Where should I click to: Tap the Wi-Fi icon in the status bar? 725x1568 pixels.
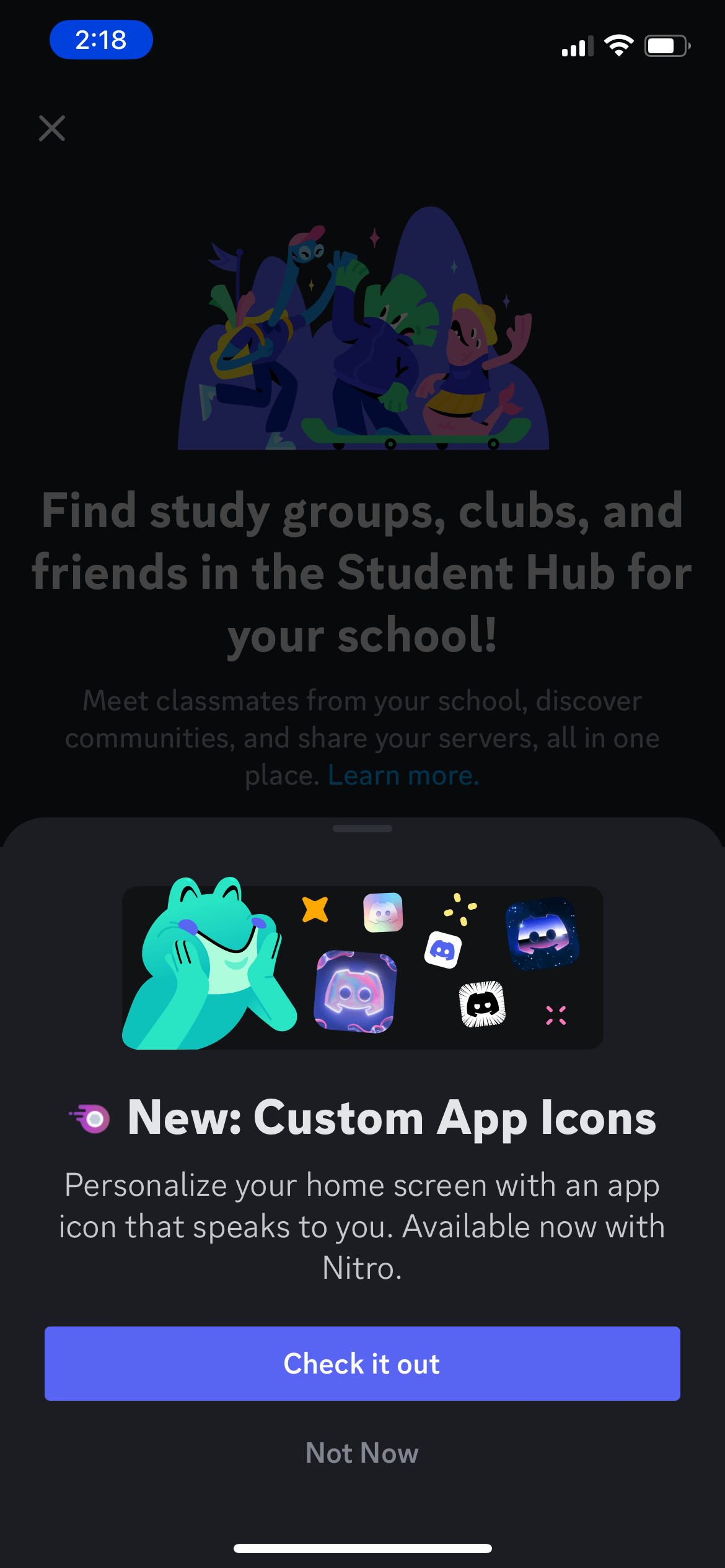(x=618, y=43)
